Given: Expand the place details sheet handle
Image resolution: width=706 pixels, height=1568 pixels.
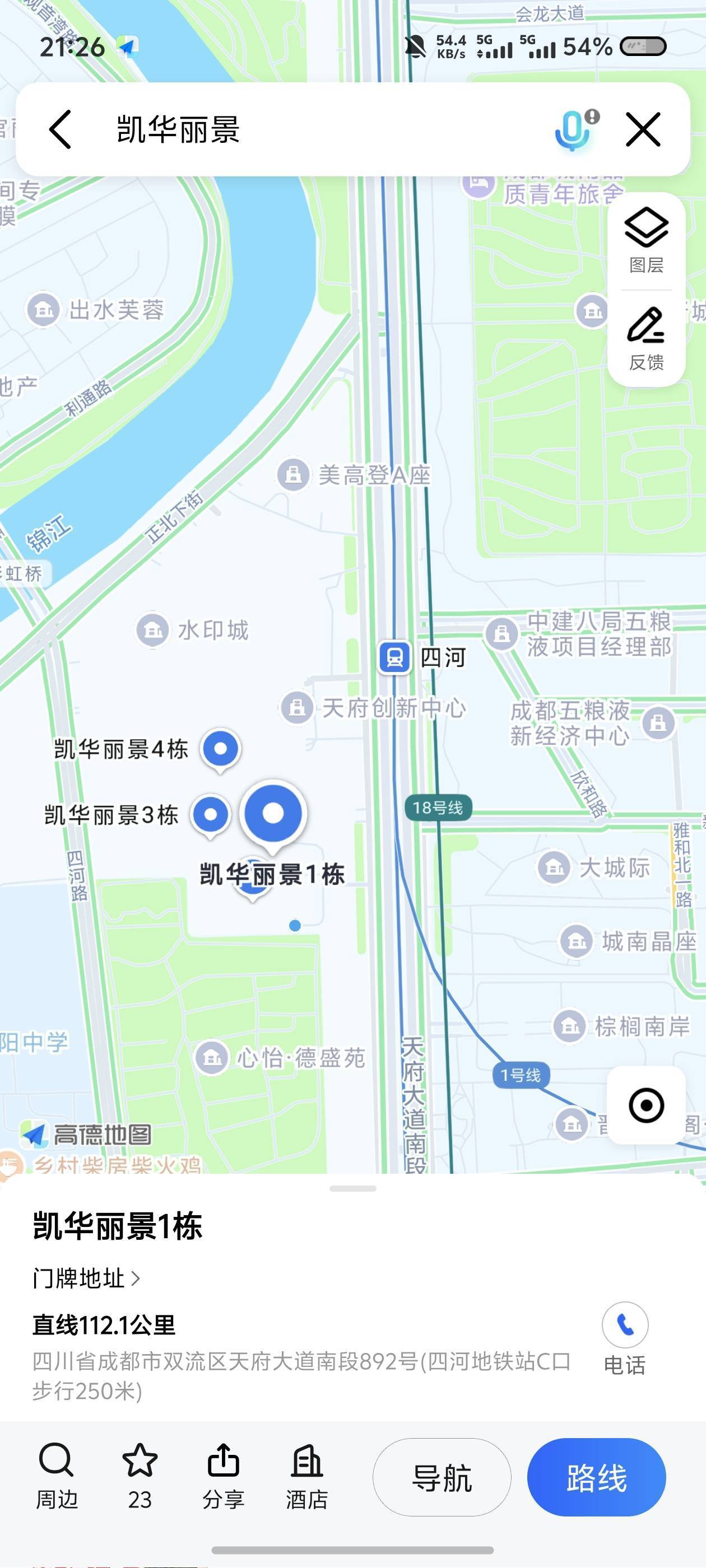Looking at the screenshot, I should click(352, 1188).
